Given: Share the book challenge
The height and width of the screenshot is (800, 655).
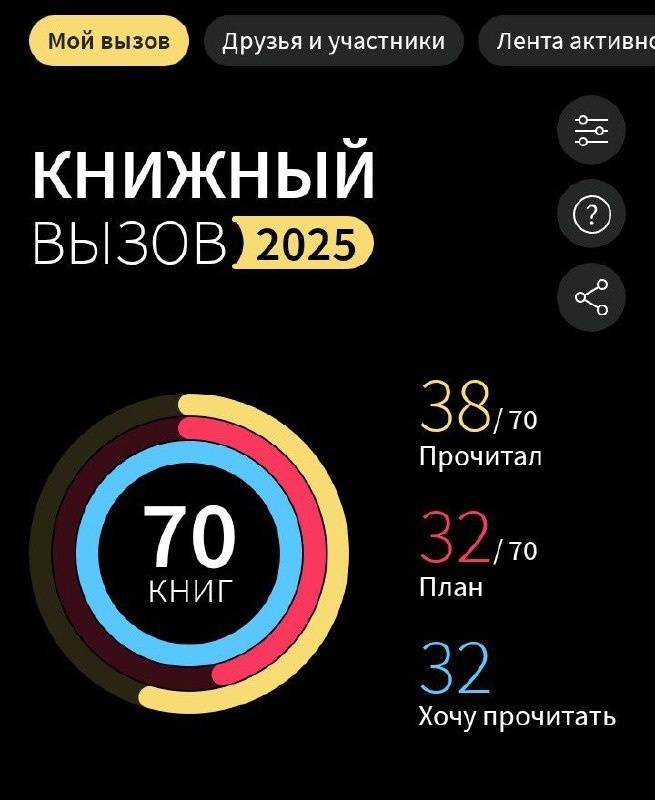Looking at the screenshot, I should coord(591,297).
